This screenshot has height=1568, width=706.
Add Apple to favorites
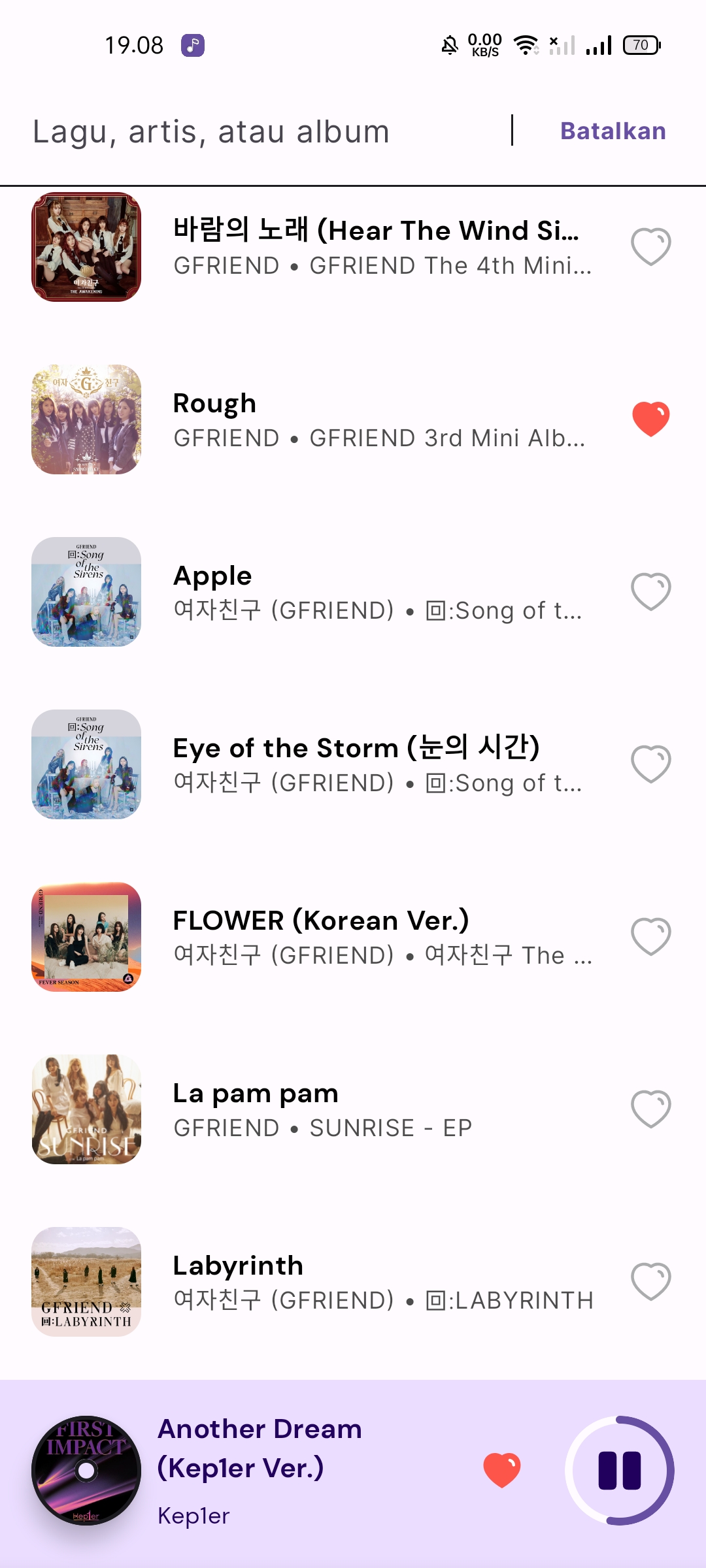[650, 591]
